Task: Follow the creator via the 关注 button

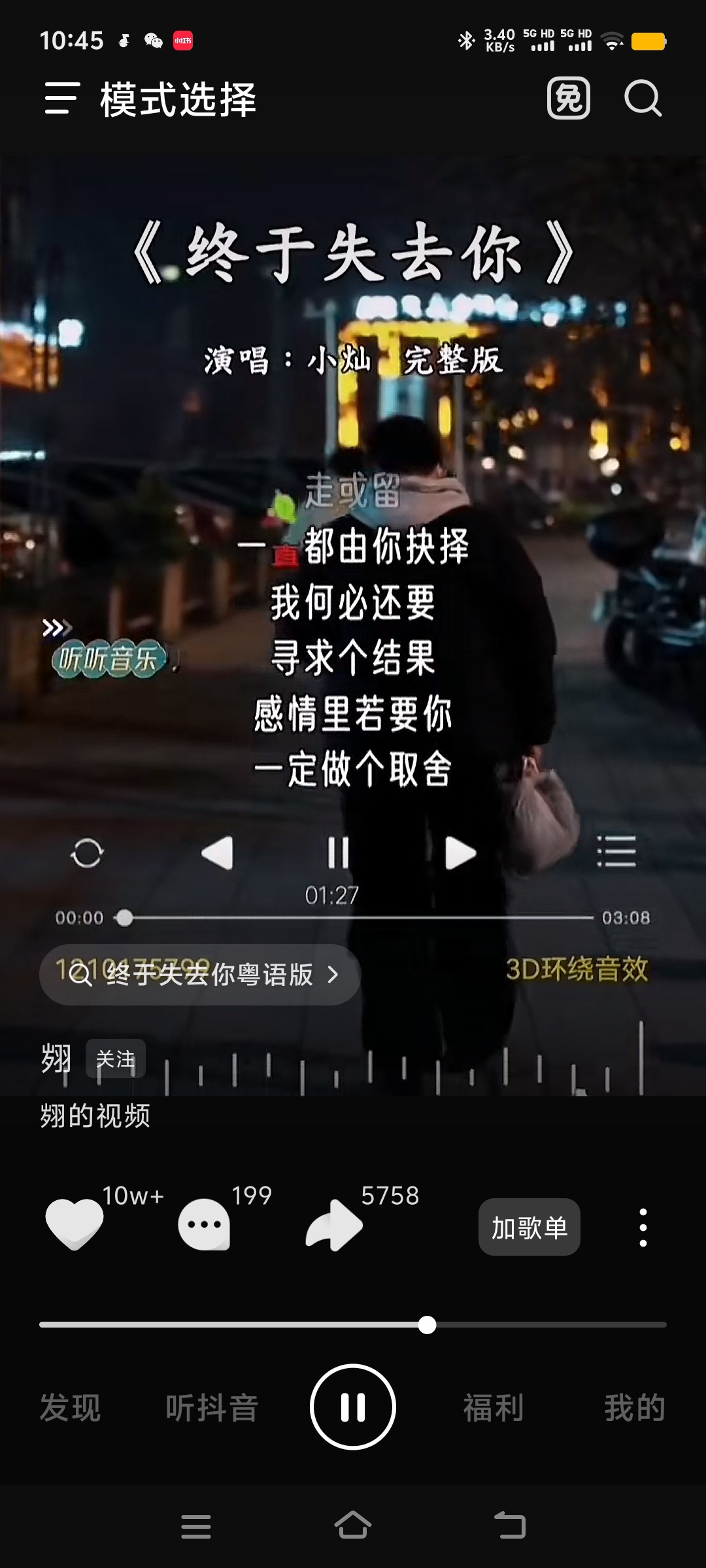Action: tap(116, 1058)
